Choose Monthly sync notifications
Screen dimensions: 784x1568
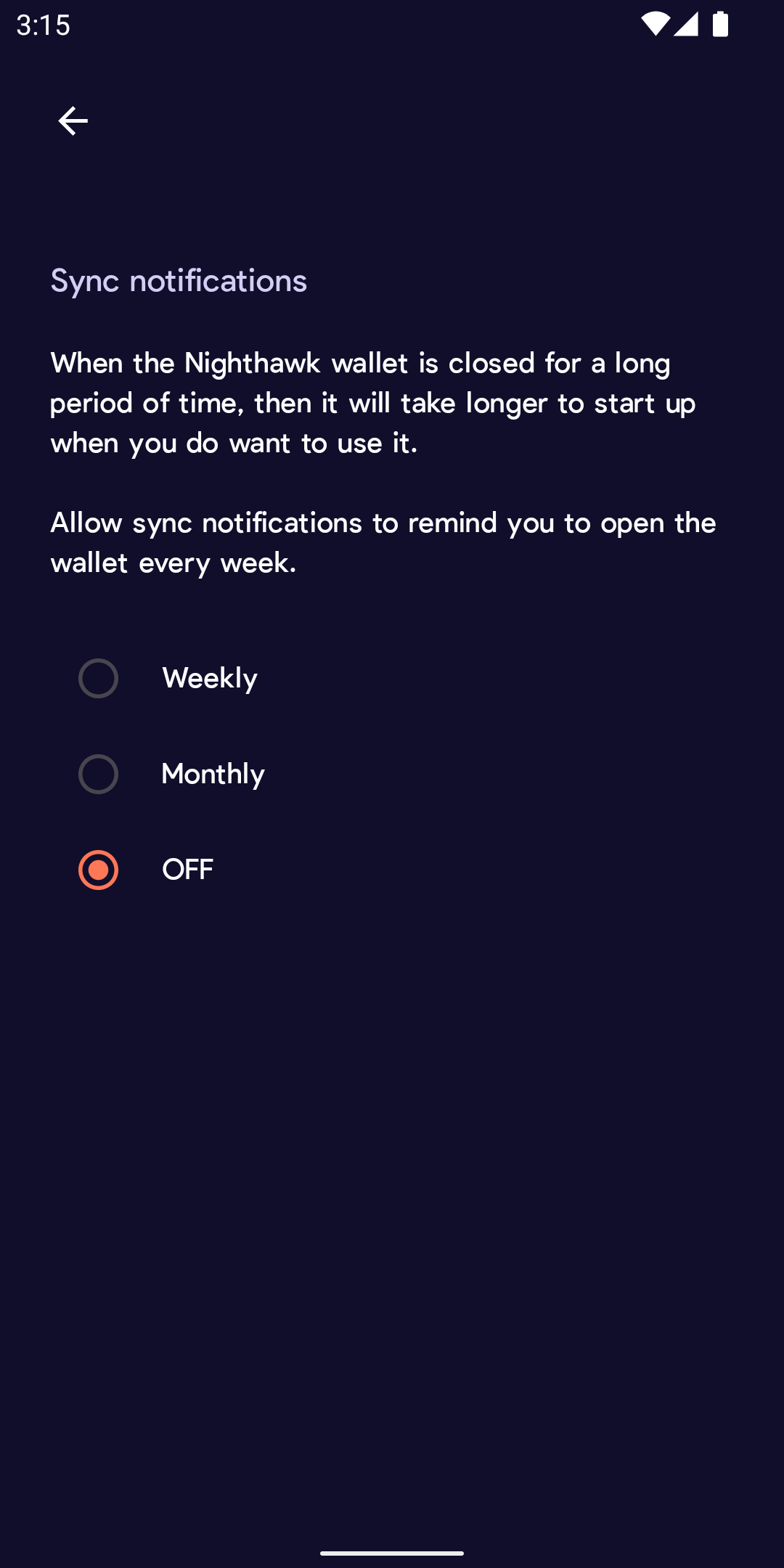99,774
